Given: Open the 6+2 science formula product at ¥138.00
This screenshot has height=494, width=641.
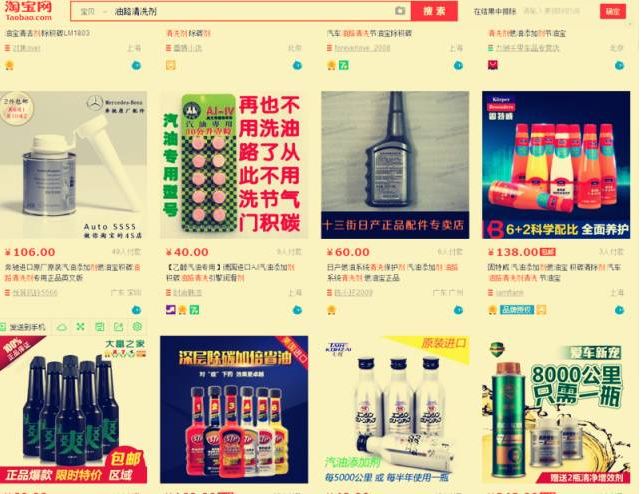Looking at the screenshot, I should [x=556, y=165].
